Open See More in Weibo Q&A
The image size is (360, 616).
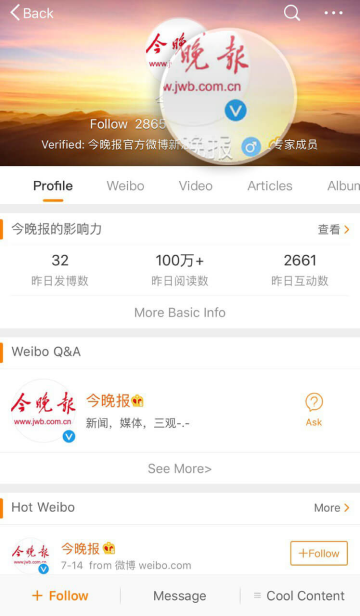[x=180, y=468]
